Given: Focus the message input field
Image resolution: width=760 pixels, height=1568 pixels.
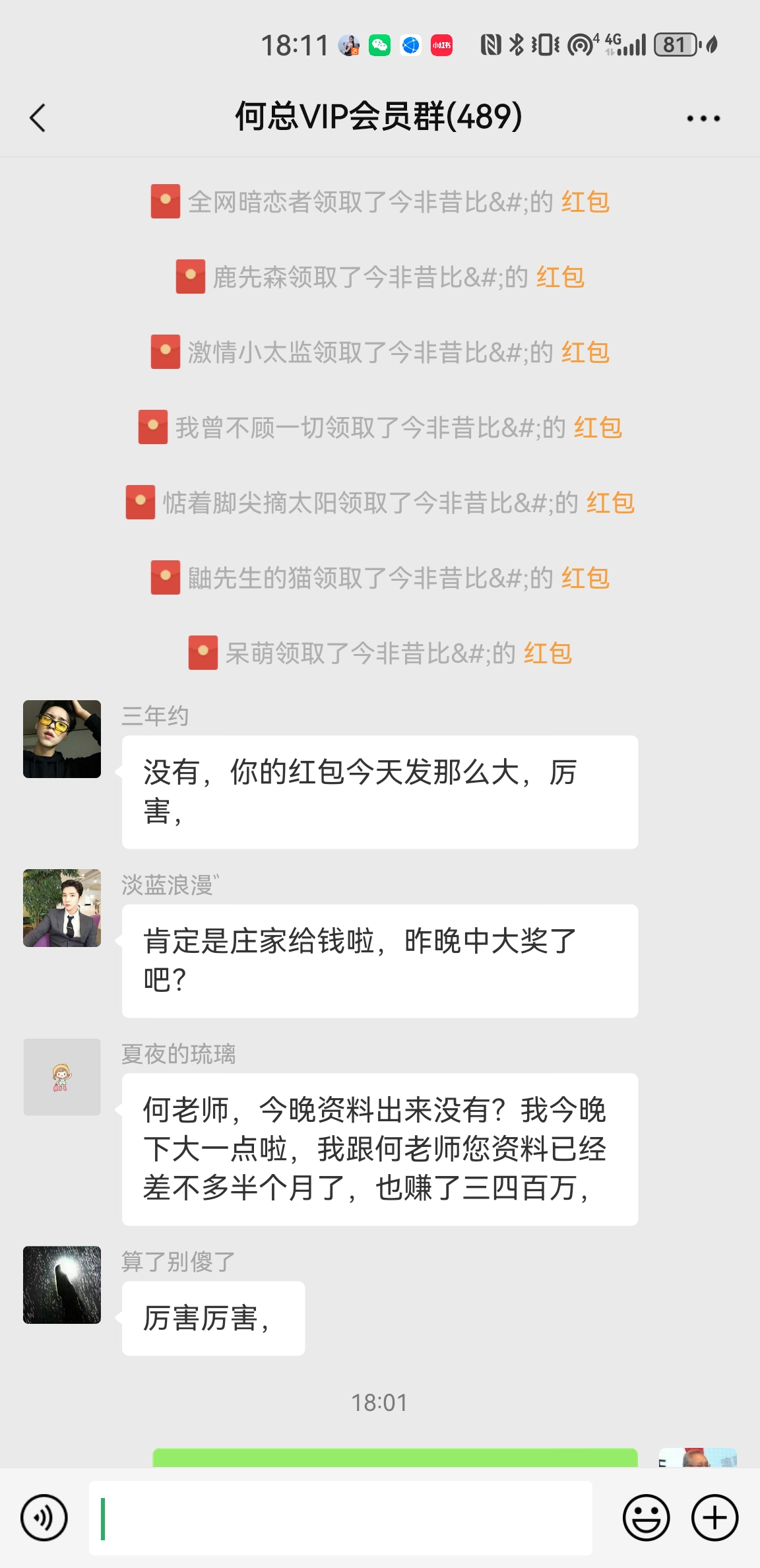Looking at the screenshot, I should pos(340,1517).
